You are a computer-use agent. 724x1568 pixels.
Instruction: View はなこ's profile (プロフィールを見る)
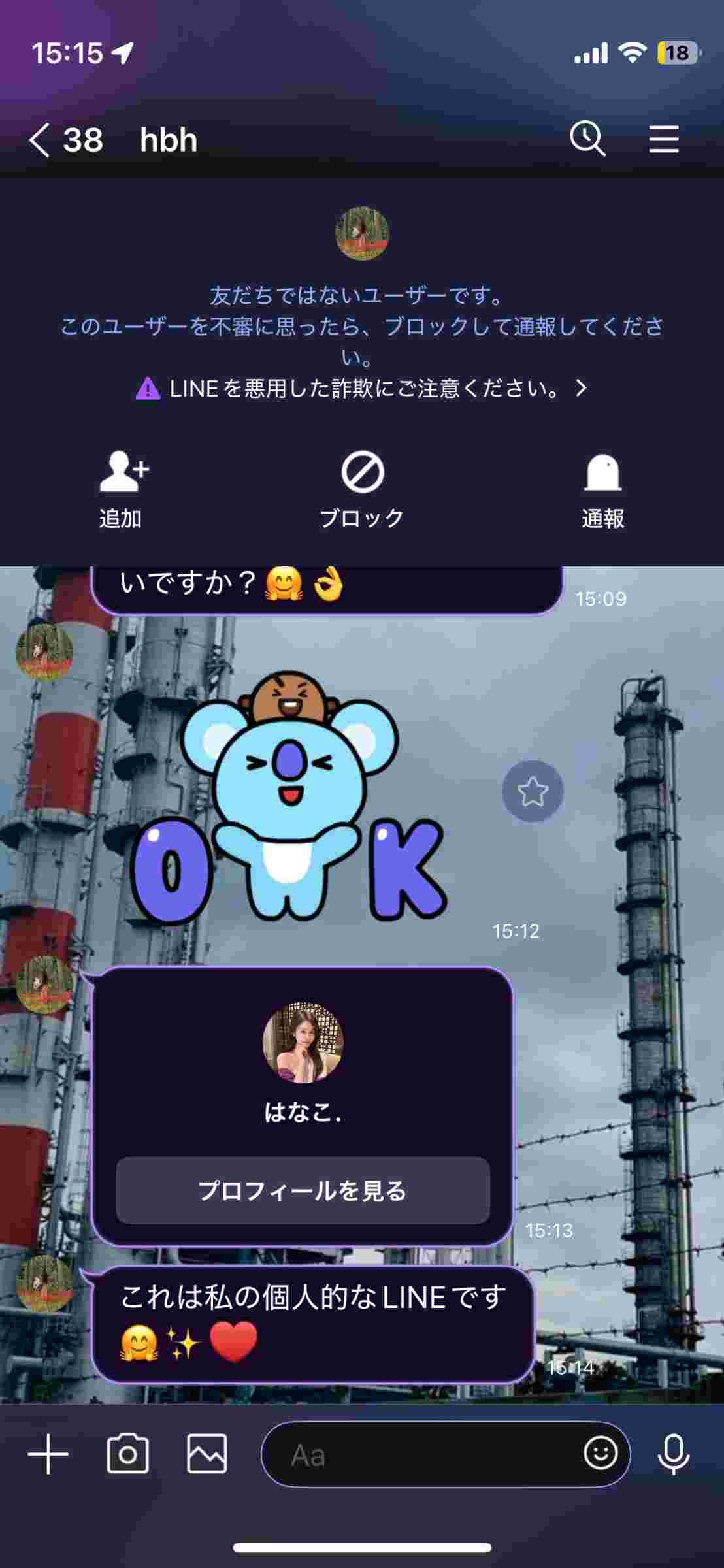[x=303, y=1190]
